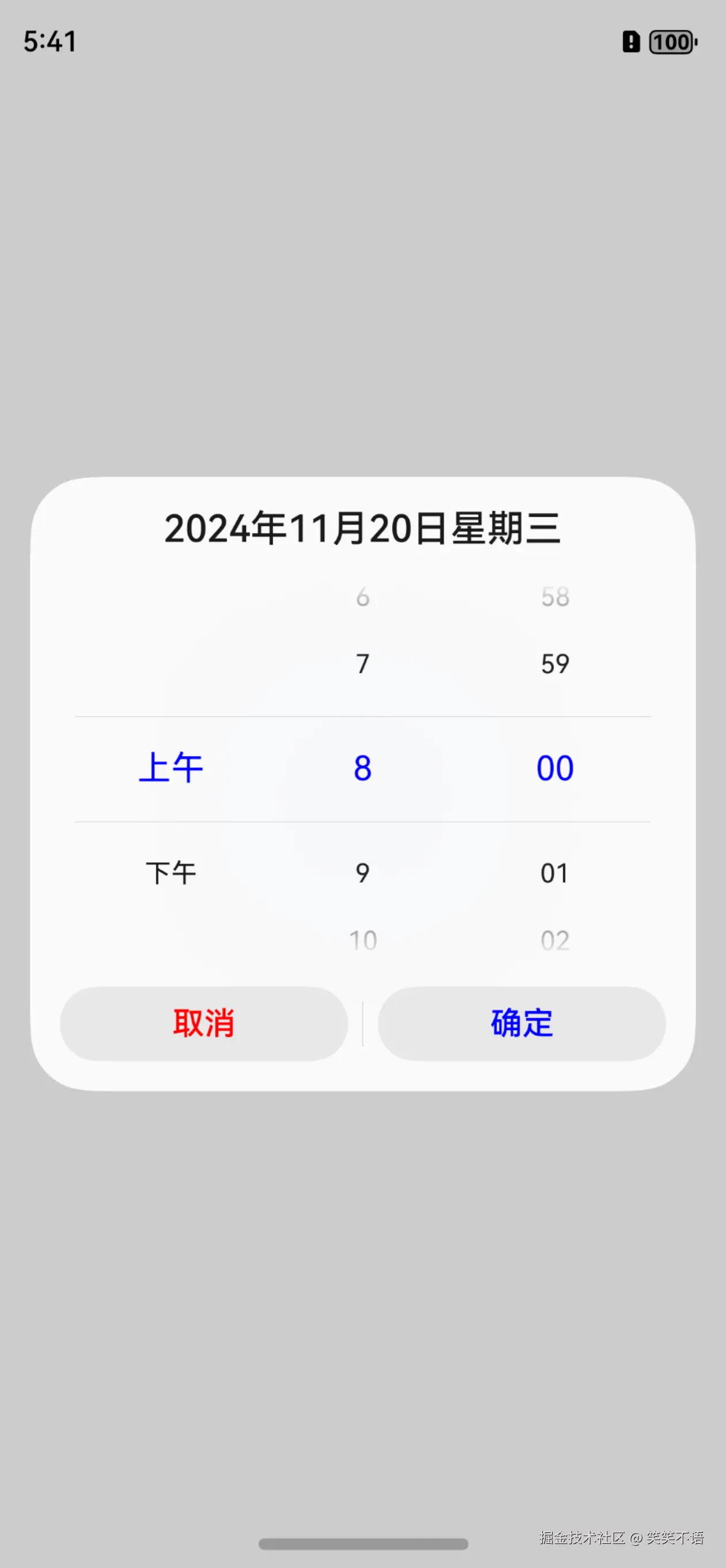Confirm the selected time with 确定

tap(521, 1023)
